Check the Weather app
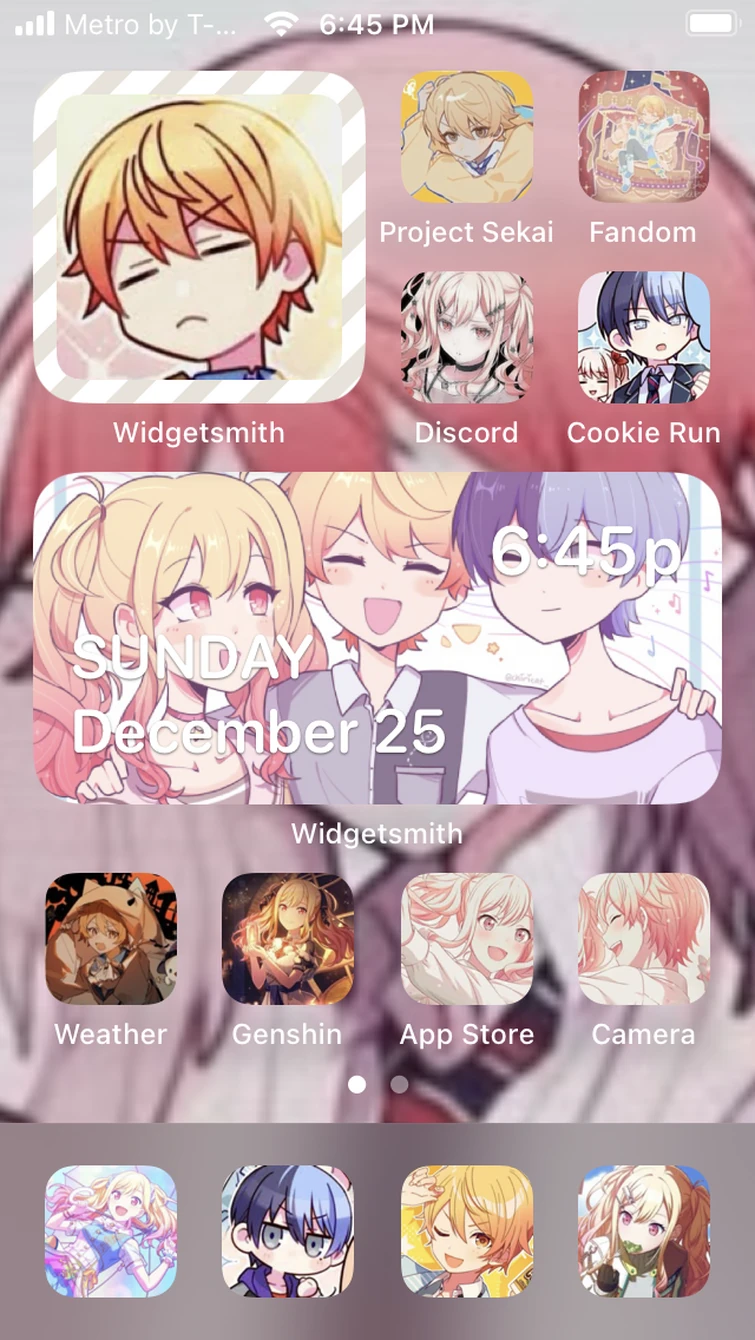755x1340 pixels. 110,938
